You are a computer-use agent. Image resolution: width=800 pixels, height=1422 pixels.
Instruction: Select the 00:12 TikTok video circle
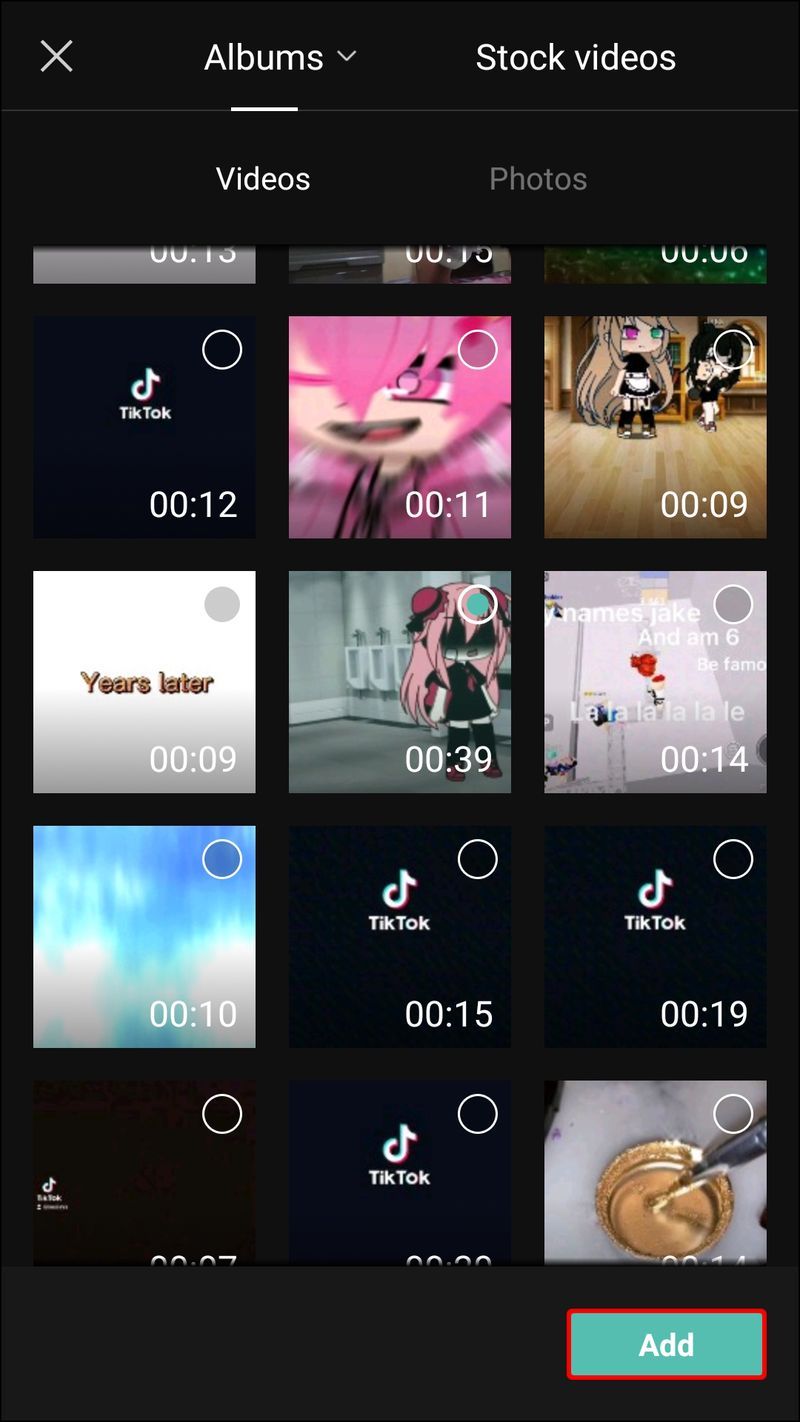tap(222, 350)
